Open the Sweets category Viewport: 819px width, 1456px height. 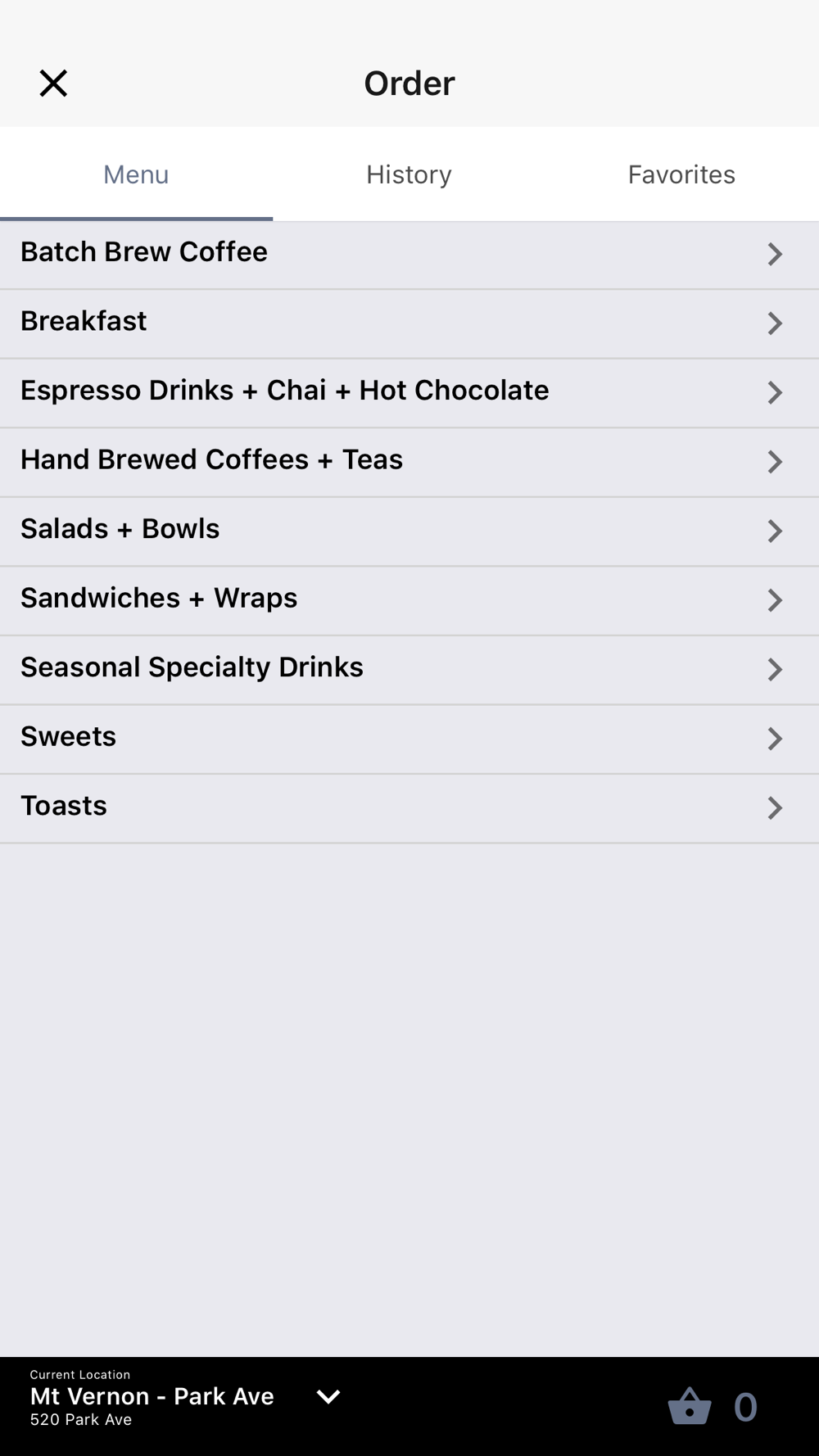(409, 739)
